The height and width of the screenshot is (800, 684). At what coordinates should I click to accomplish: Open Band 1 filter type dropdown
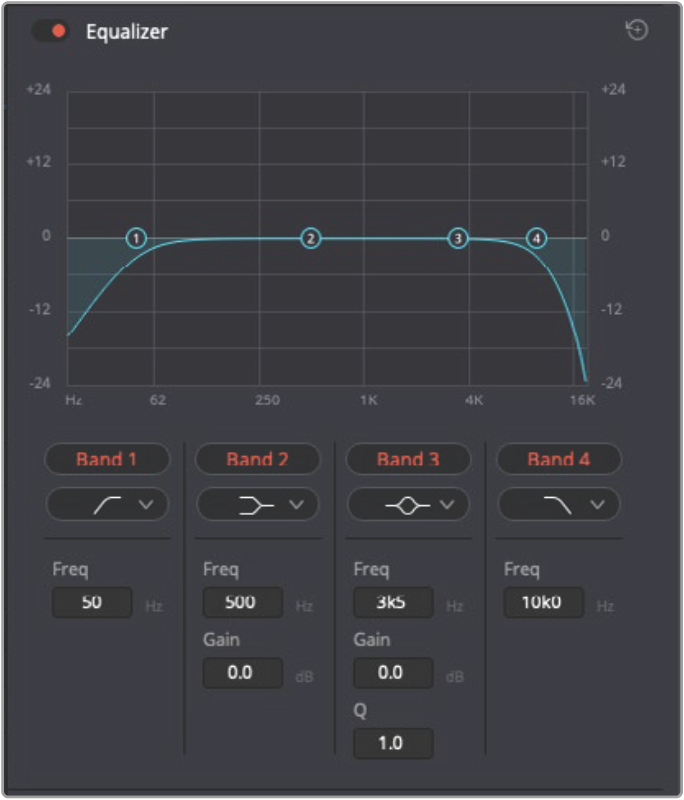point(107,504)
